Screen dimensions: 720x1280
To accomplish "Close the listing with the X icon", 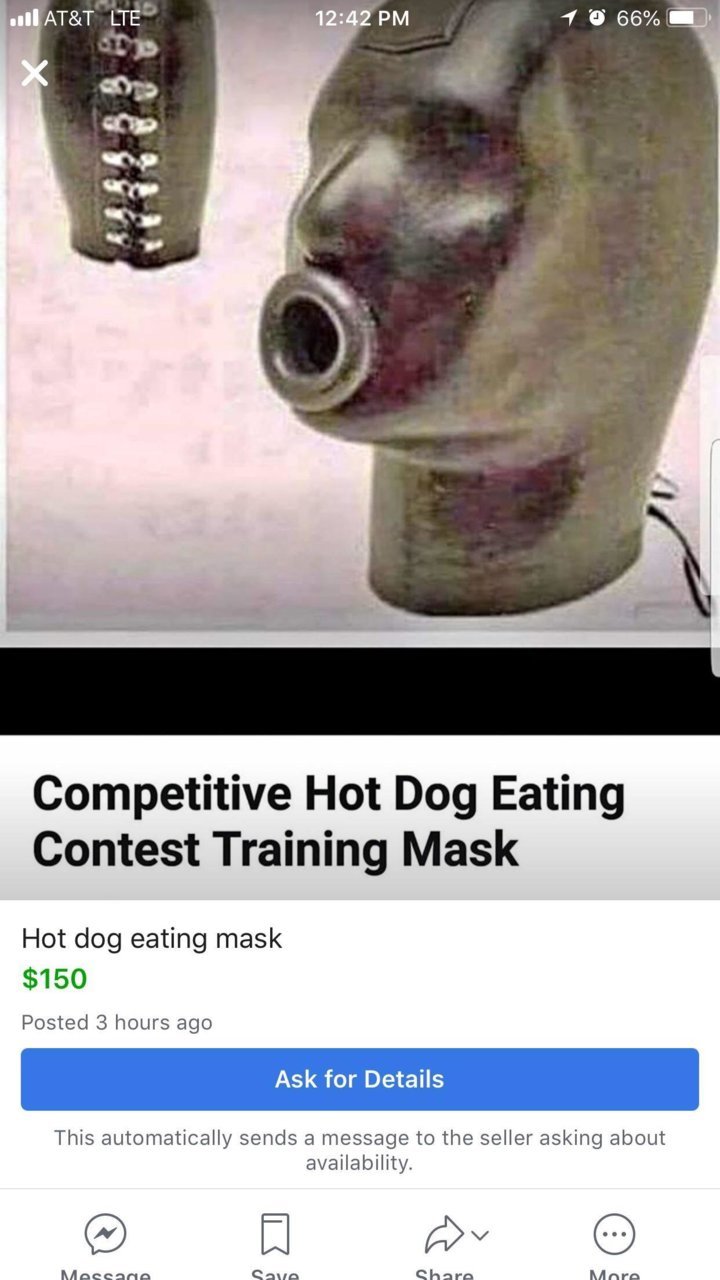I will click(35, 72).
